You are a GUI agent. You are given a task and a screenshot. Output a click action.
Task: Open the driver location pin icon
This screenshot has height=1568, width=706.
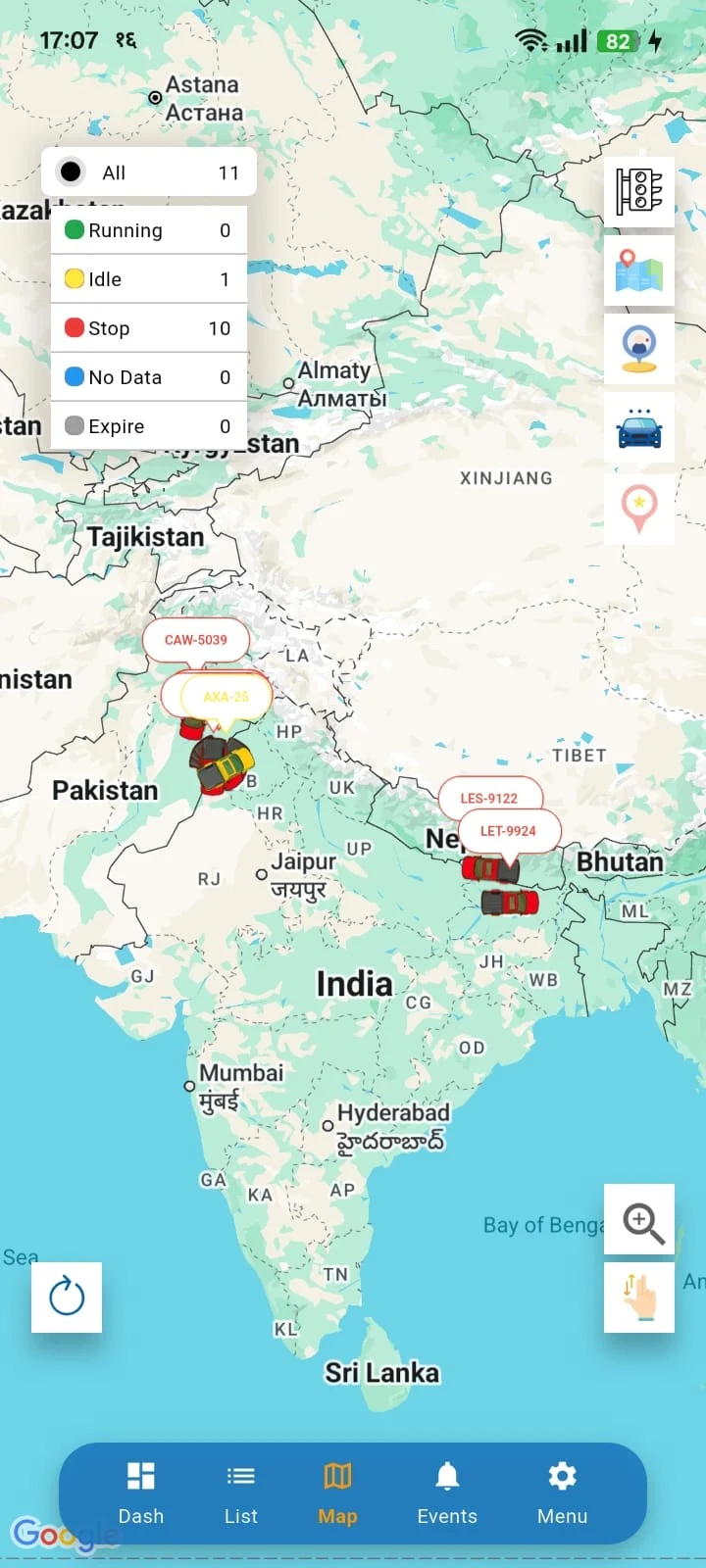(x=639, y=349)
